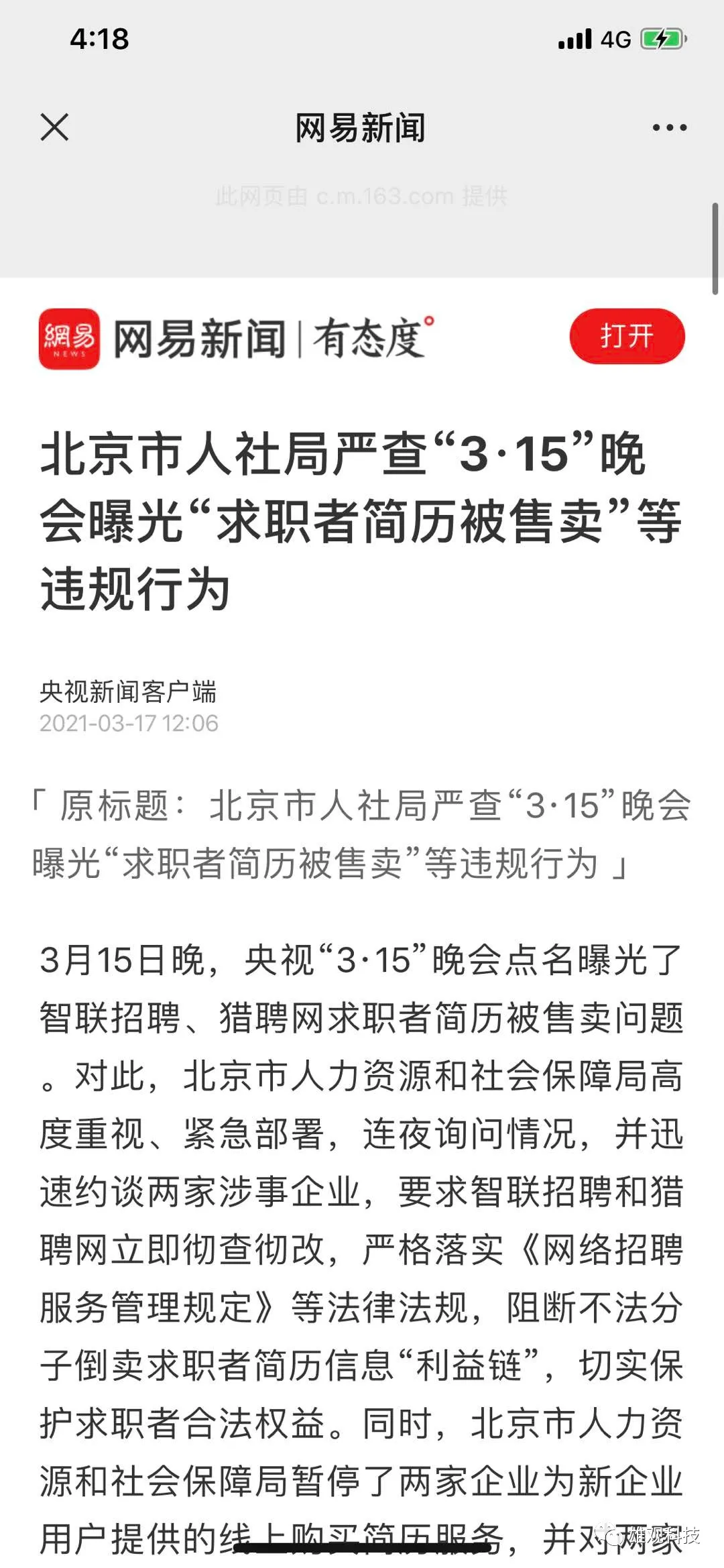Screen dimensions: 724x1568
Task: Close the NetEase News web page
Action: (x=54, y=127)
